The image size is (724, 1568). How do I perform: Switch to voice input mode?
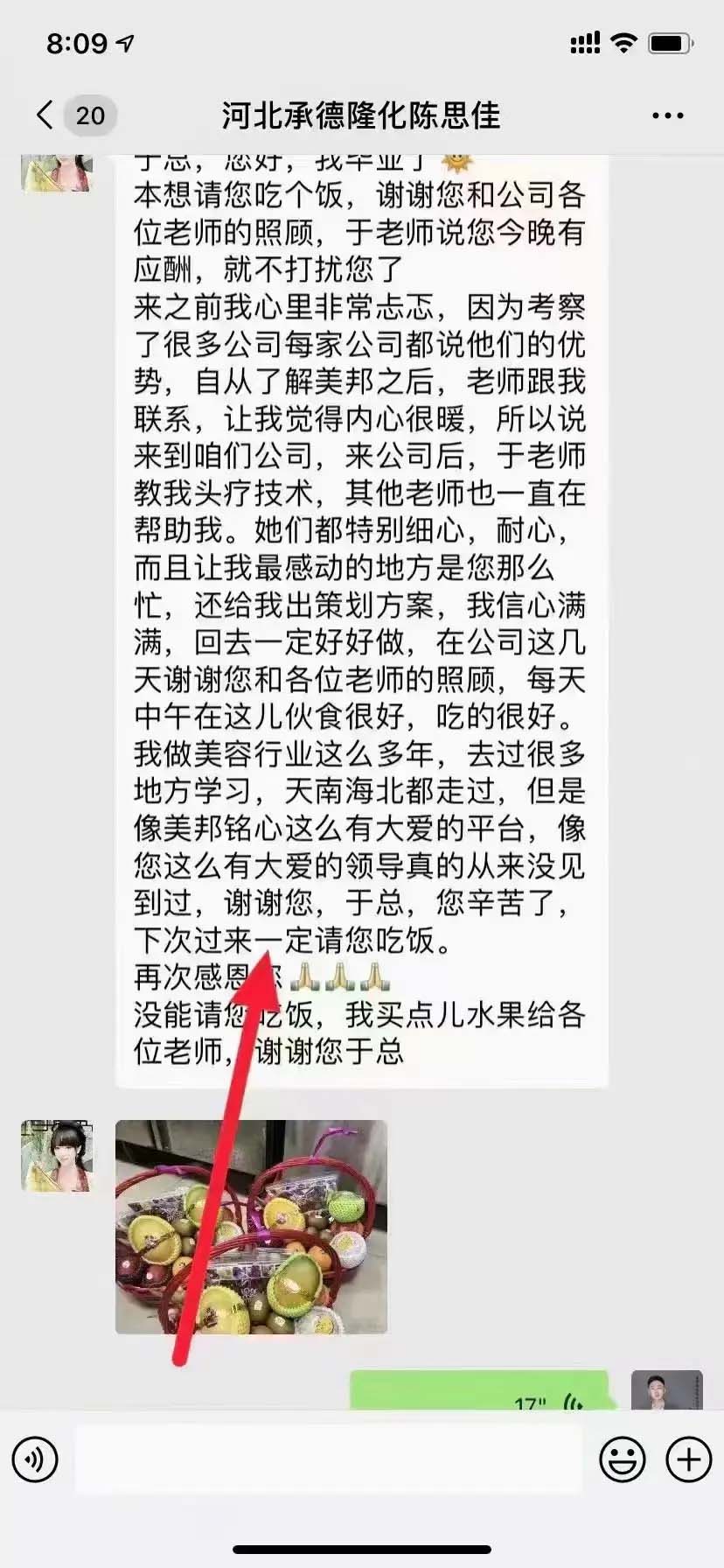click(35, 1459)
